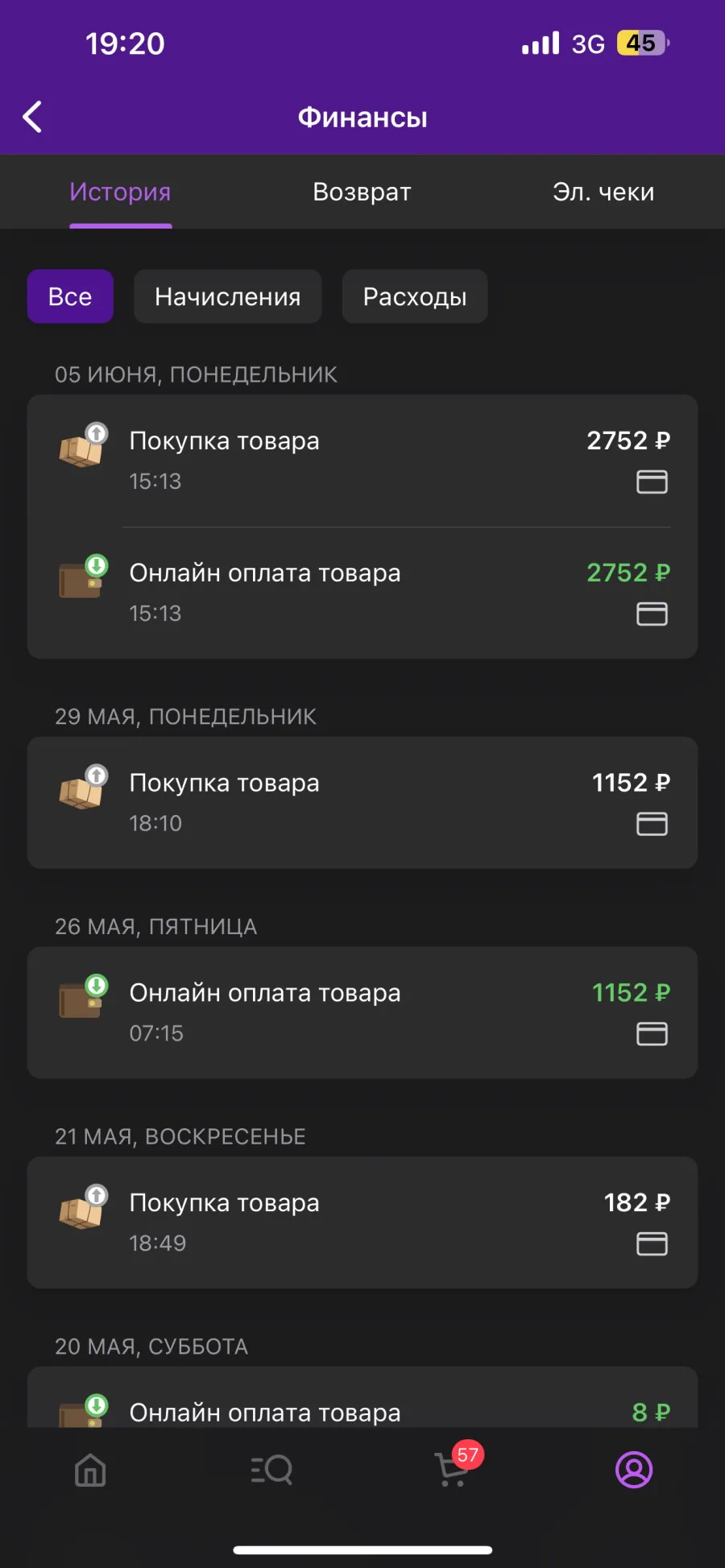The height and width of the screenshot is (1568, 725).
Task: Open Онлайн оплата товара at 15:13
Action: point(362,593)
